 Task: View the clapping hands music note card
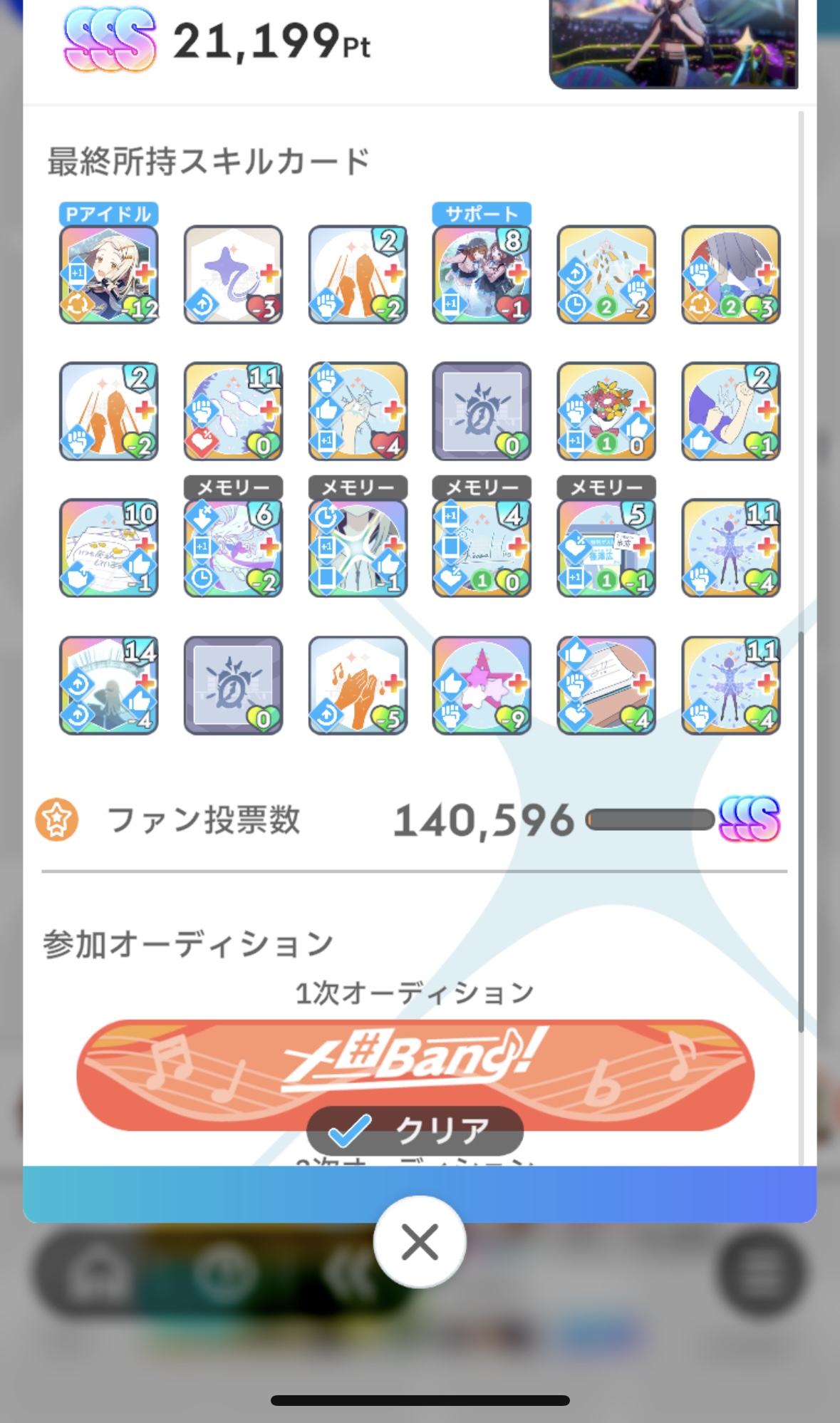358,685
